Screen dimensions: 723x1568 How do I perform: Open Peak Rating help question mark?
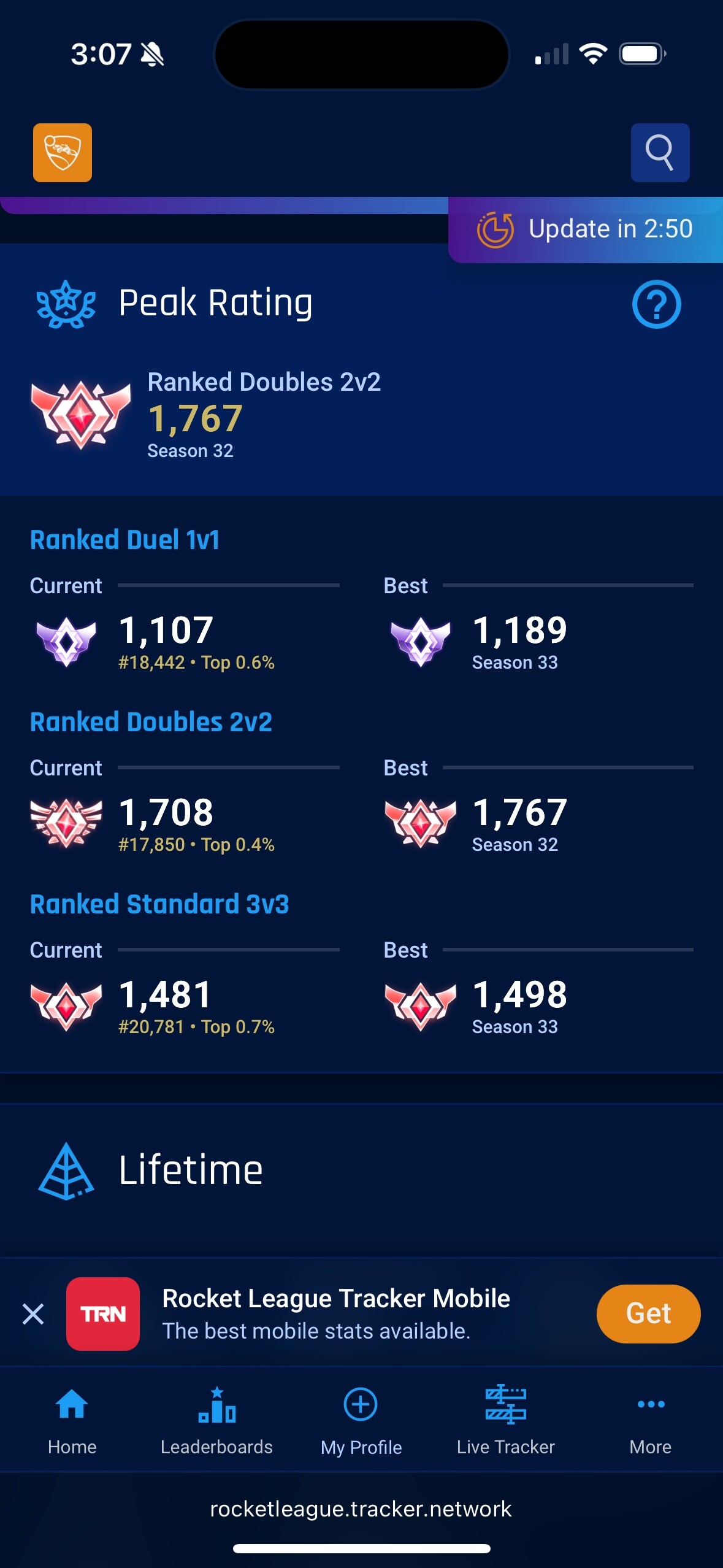[656, 304]
